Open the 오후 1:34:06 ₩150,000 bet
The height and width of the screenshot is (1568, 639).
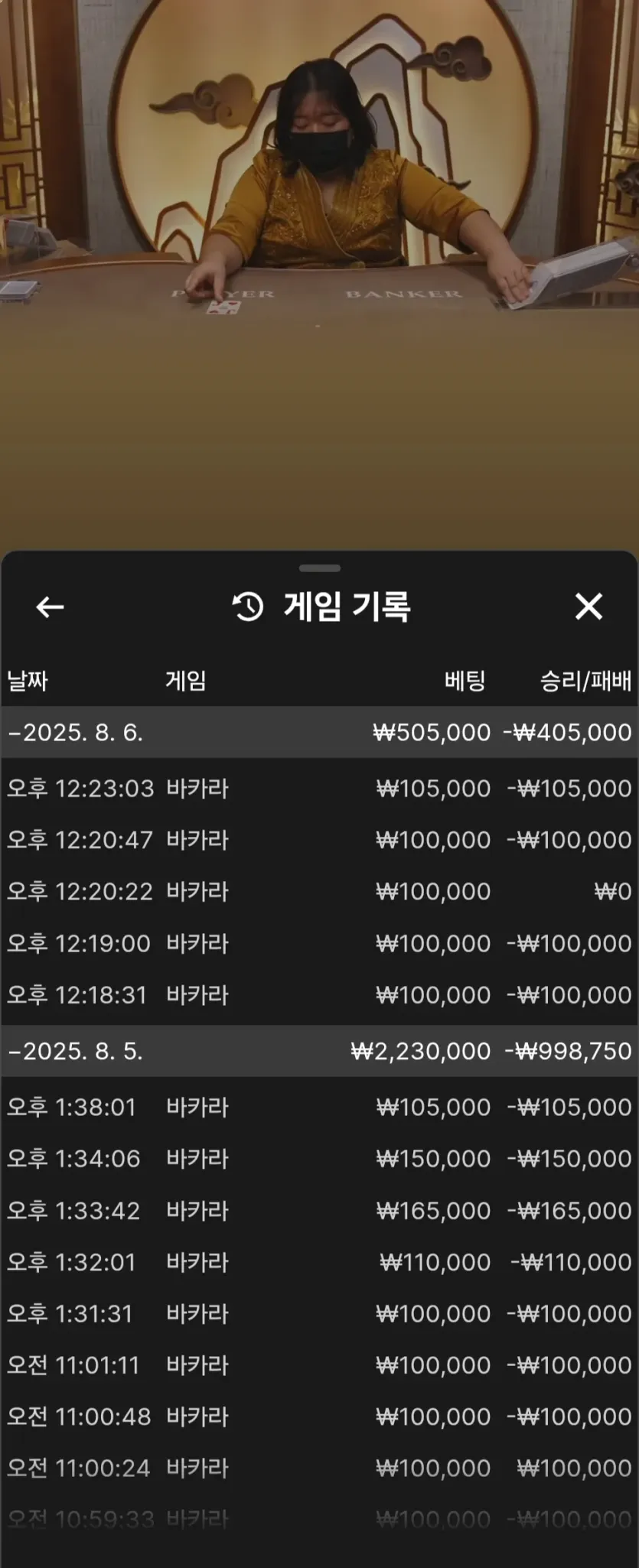click(x=319, y=1158)
